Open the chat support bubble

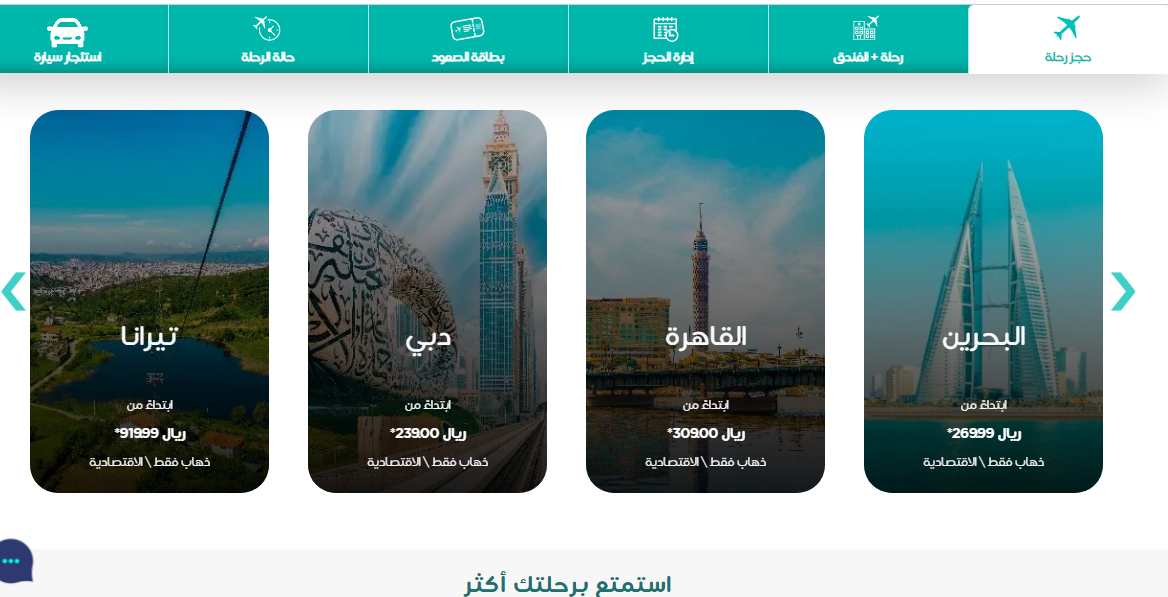(13, 561)
